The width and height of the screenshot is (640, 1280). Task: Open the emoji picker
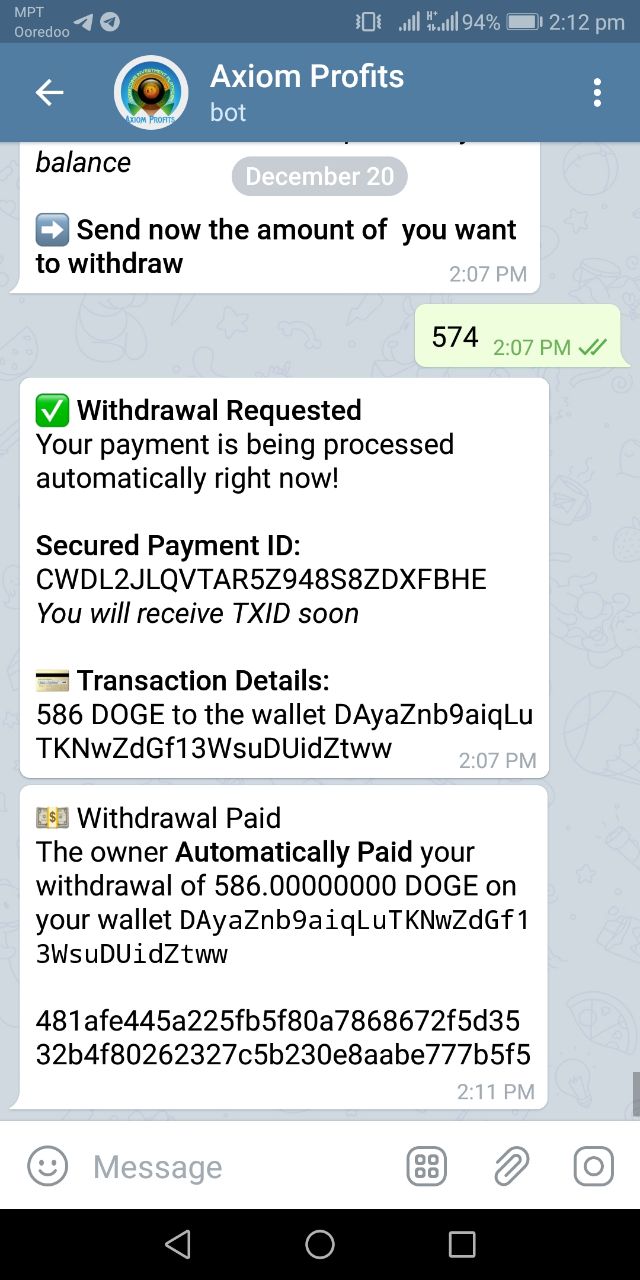click(47, 1166)
